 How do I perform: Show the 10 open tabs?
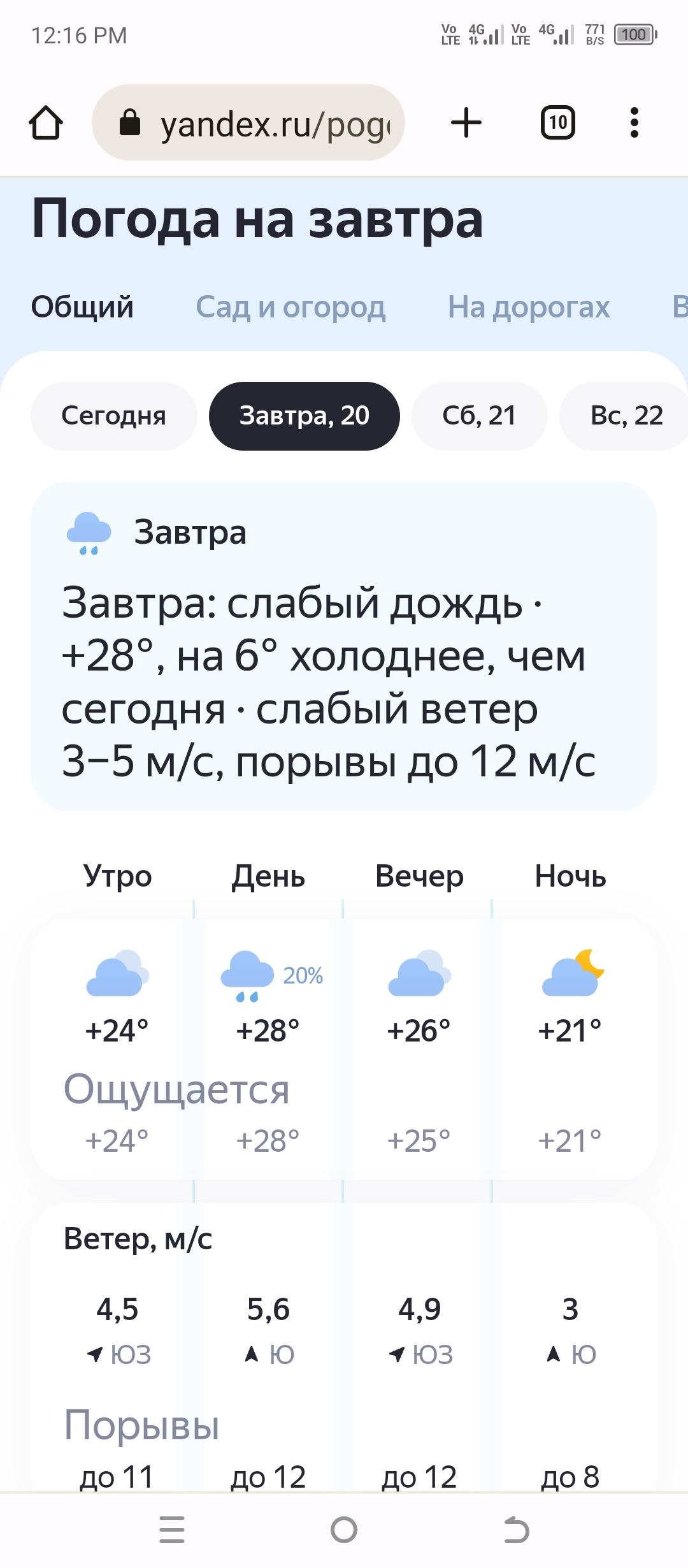(x=558, y=122)
